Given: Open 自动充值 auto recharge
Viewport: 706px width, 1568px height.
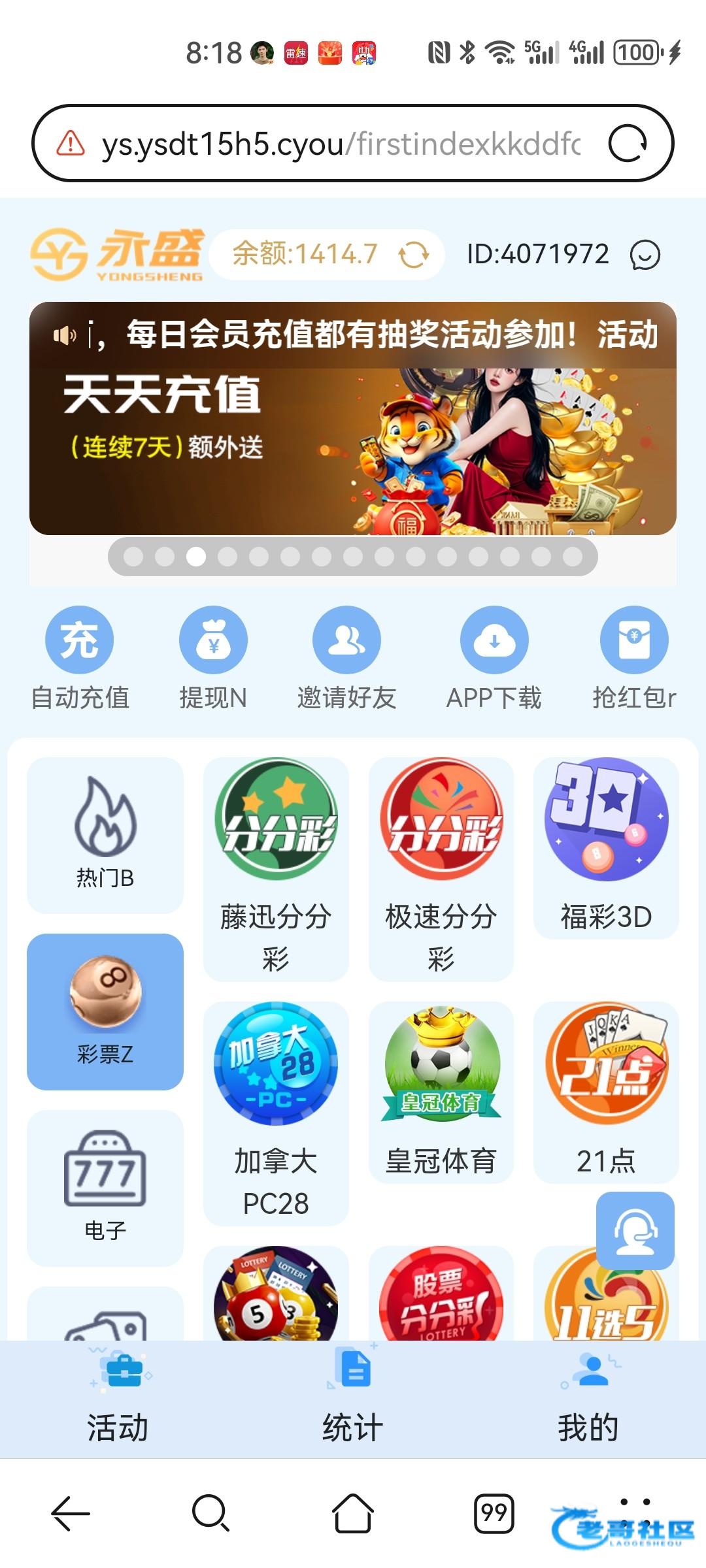Looking at the screenshot, I should tap(80, 659).
